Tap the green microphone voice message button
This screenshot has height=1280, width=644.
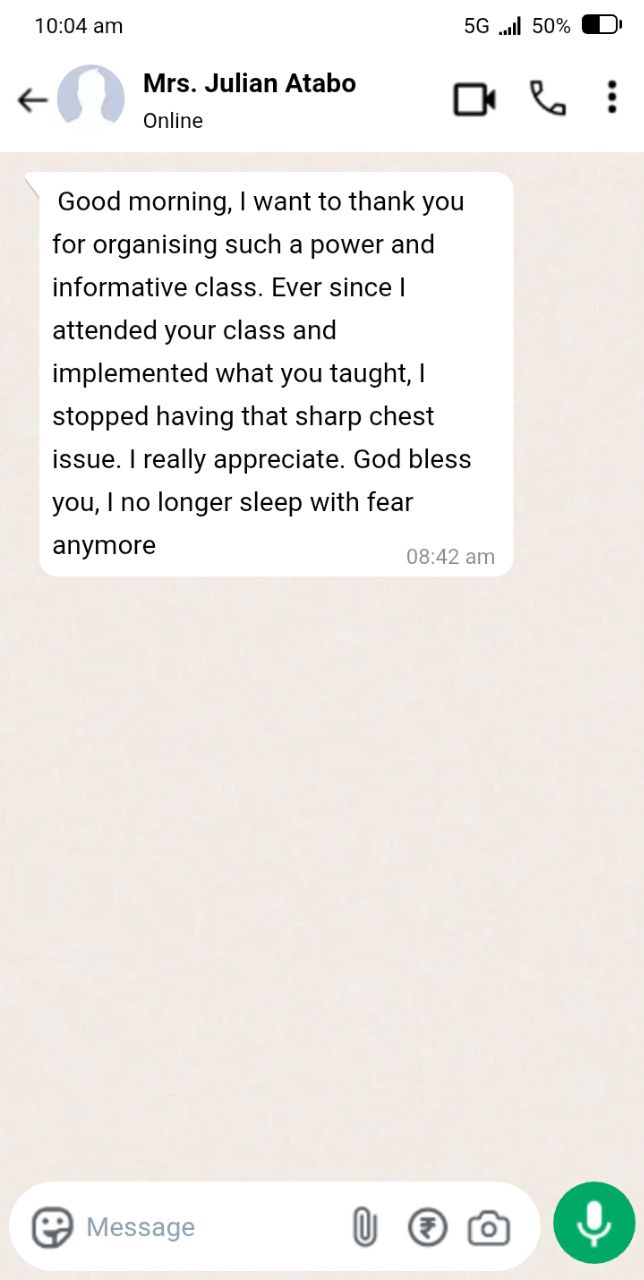click(x=594, y=1223)
